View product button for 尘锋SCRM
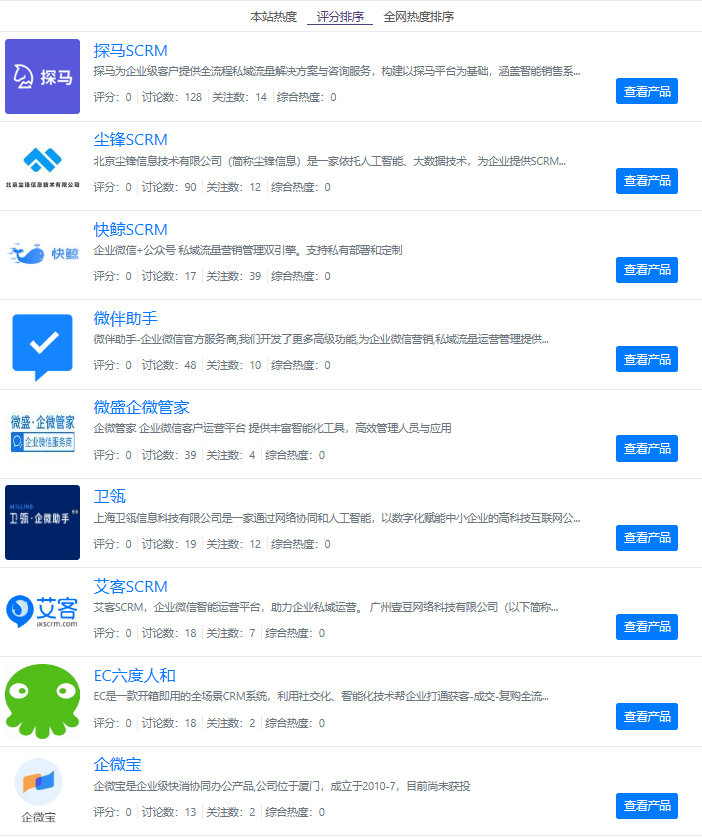702x837 pixels. pos(647,181)
